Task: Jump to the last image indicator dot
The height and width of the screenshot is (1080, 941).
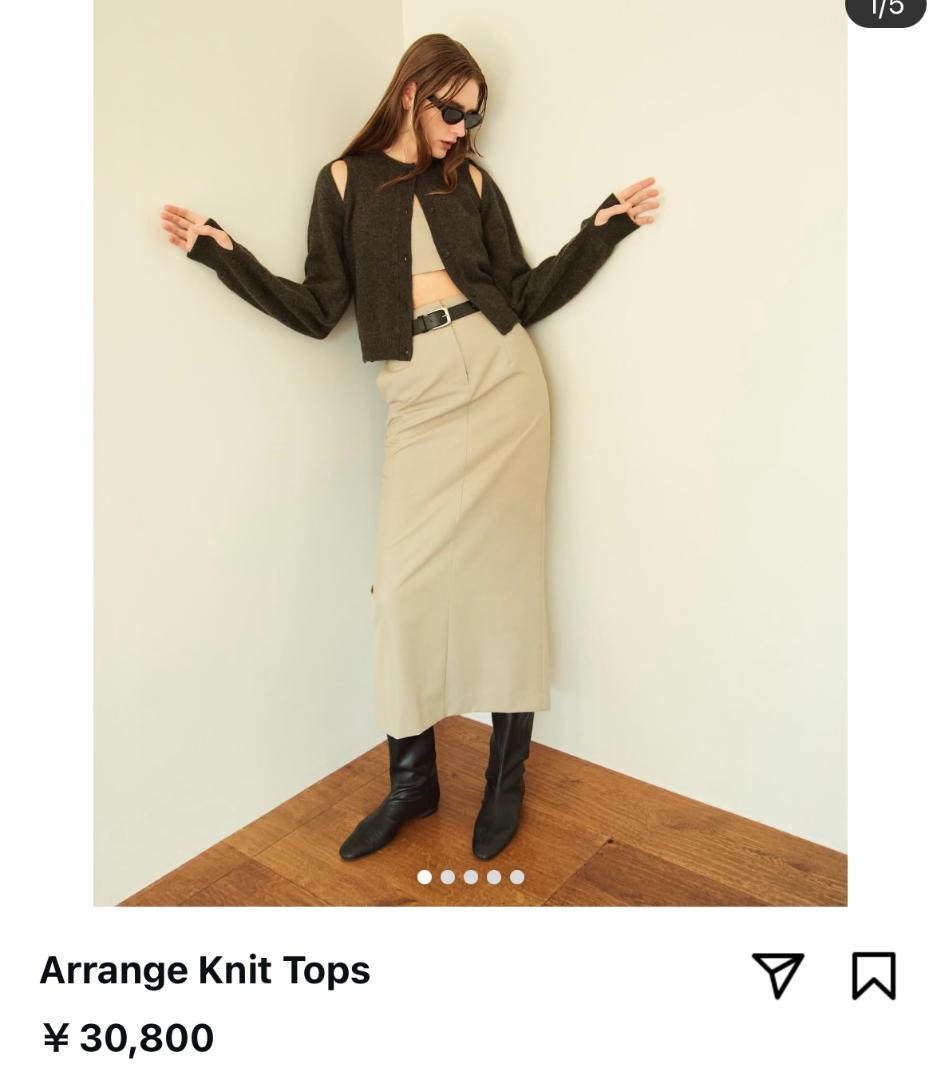Action: click(x=517, y=877)
